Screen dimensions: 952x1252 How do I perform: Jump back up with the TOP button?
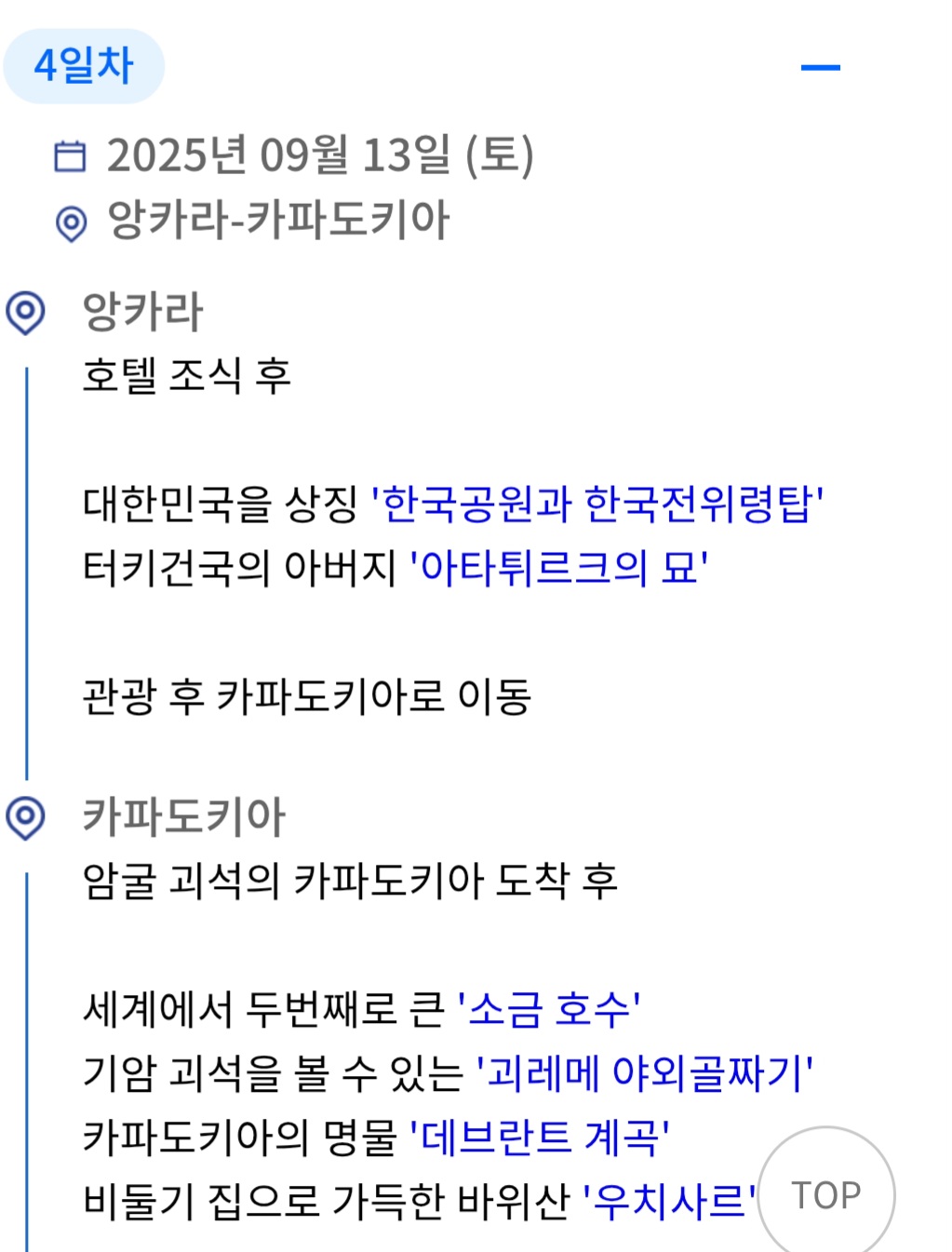pos(826,1194)
